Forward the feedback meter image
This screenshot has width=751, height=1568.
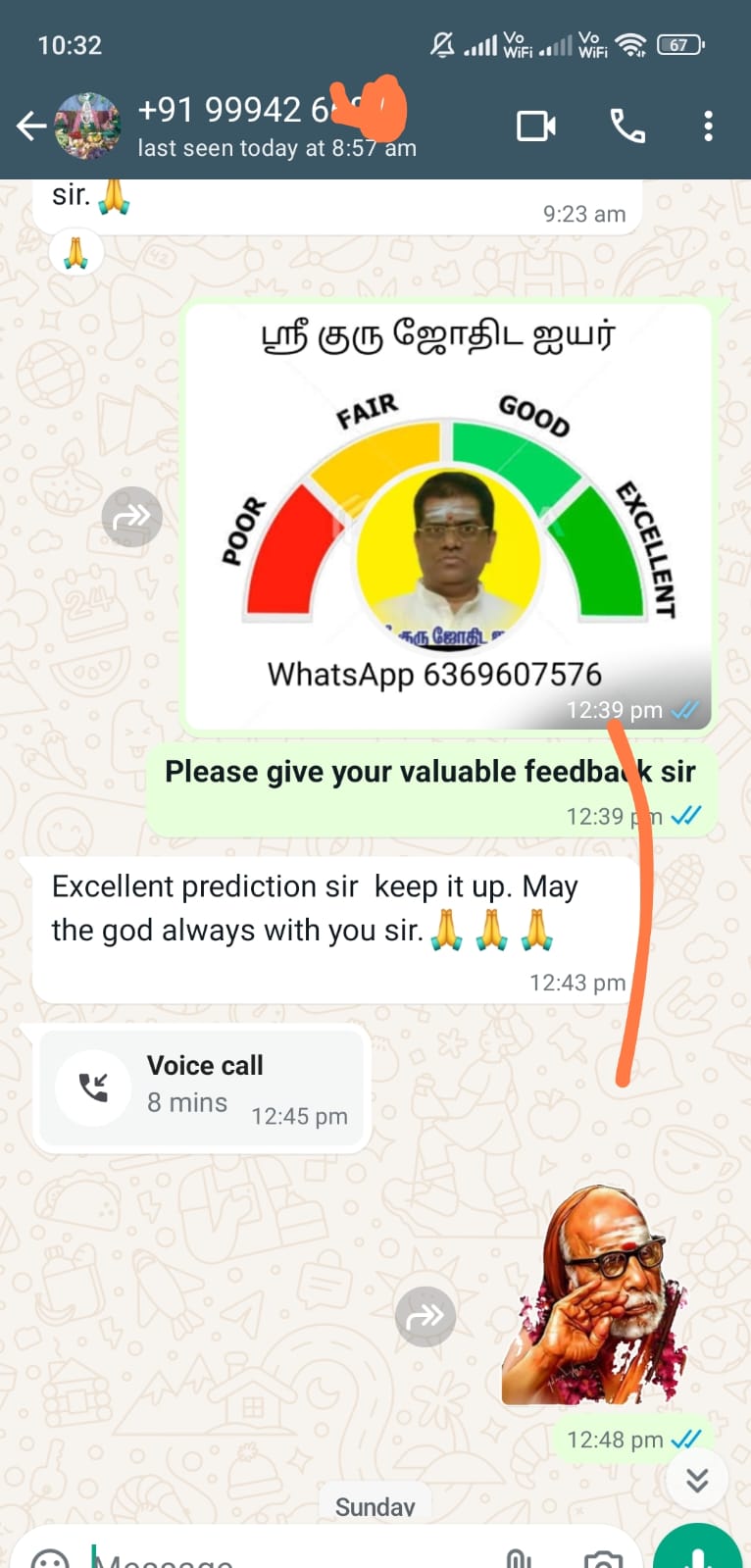coord(131,516)
